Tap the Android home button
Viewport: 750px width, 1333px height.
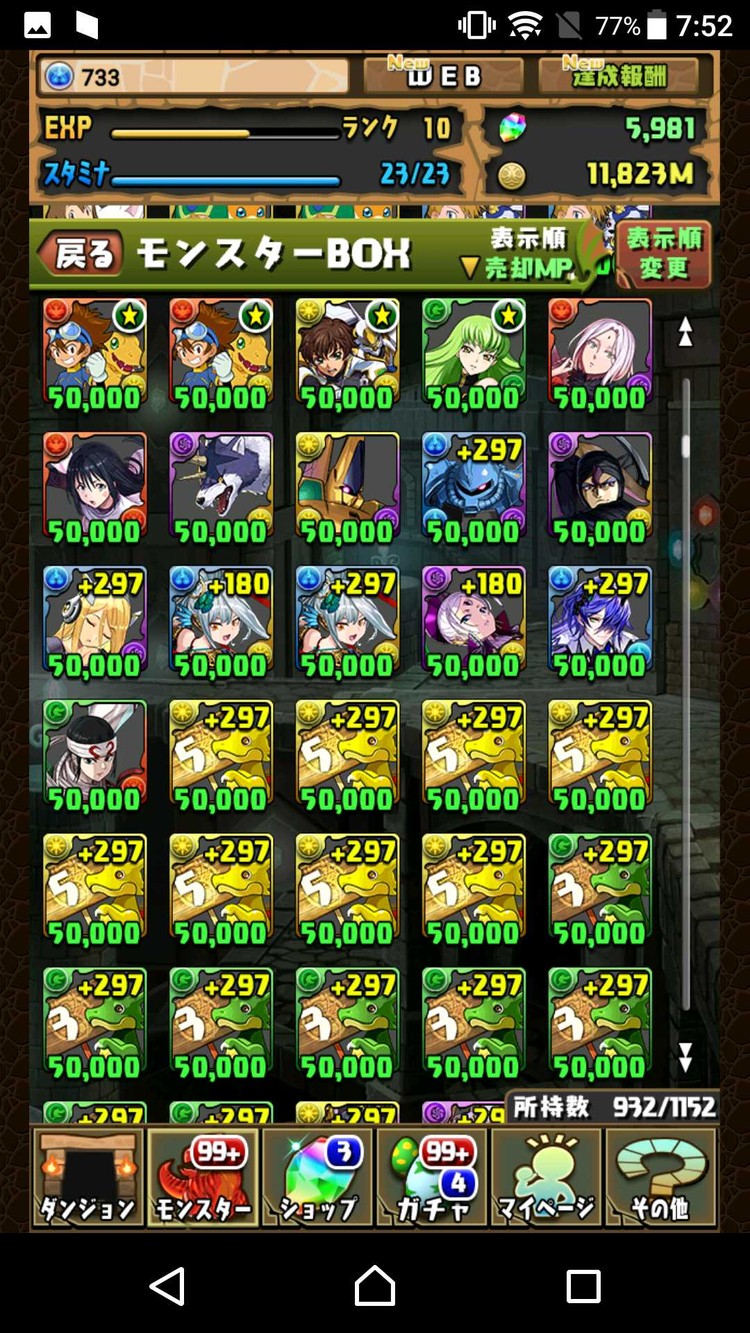(375, 1285)
